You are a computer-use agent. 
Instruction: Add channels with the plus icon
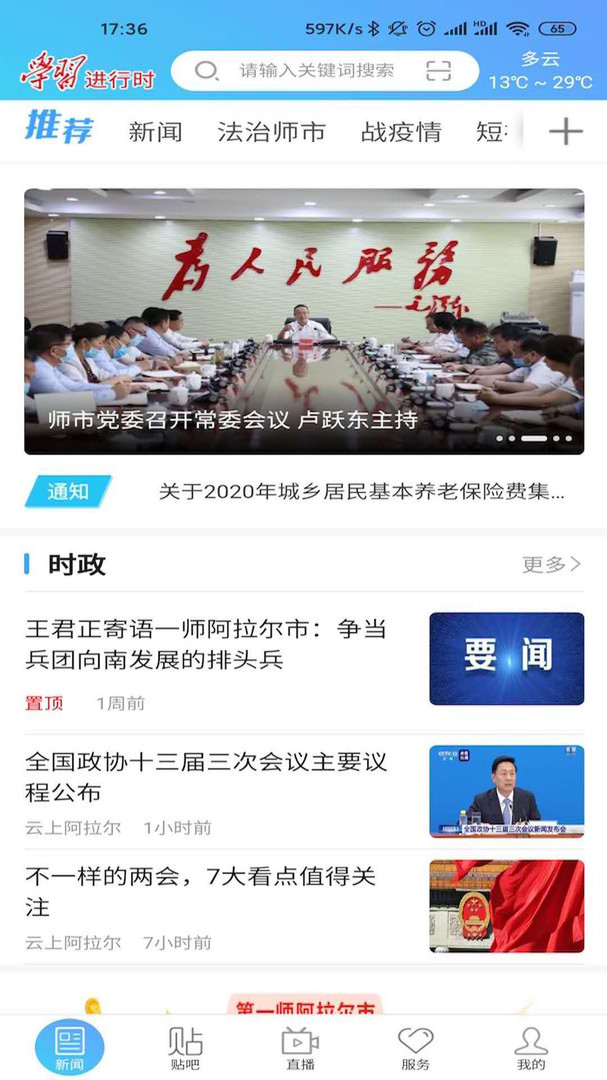point(566,131)
